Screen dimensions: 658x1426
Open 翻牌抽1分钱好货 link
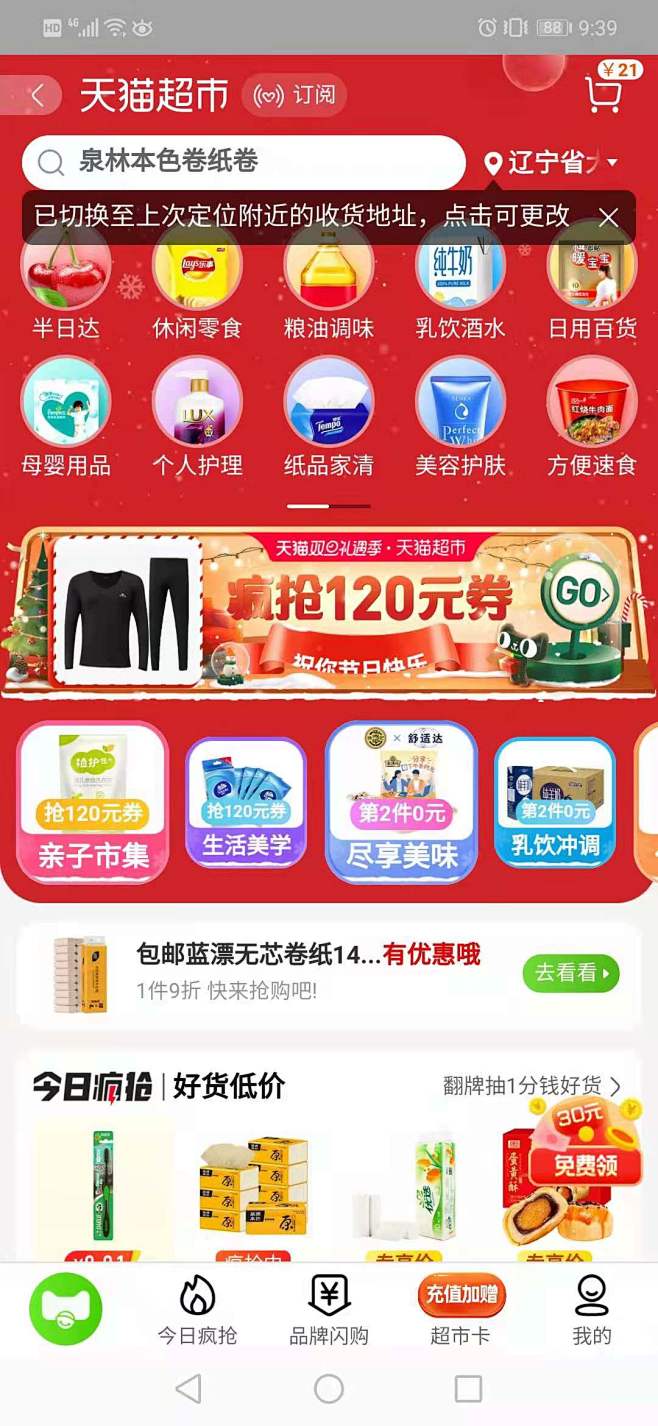click(x=531, y=1086)
